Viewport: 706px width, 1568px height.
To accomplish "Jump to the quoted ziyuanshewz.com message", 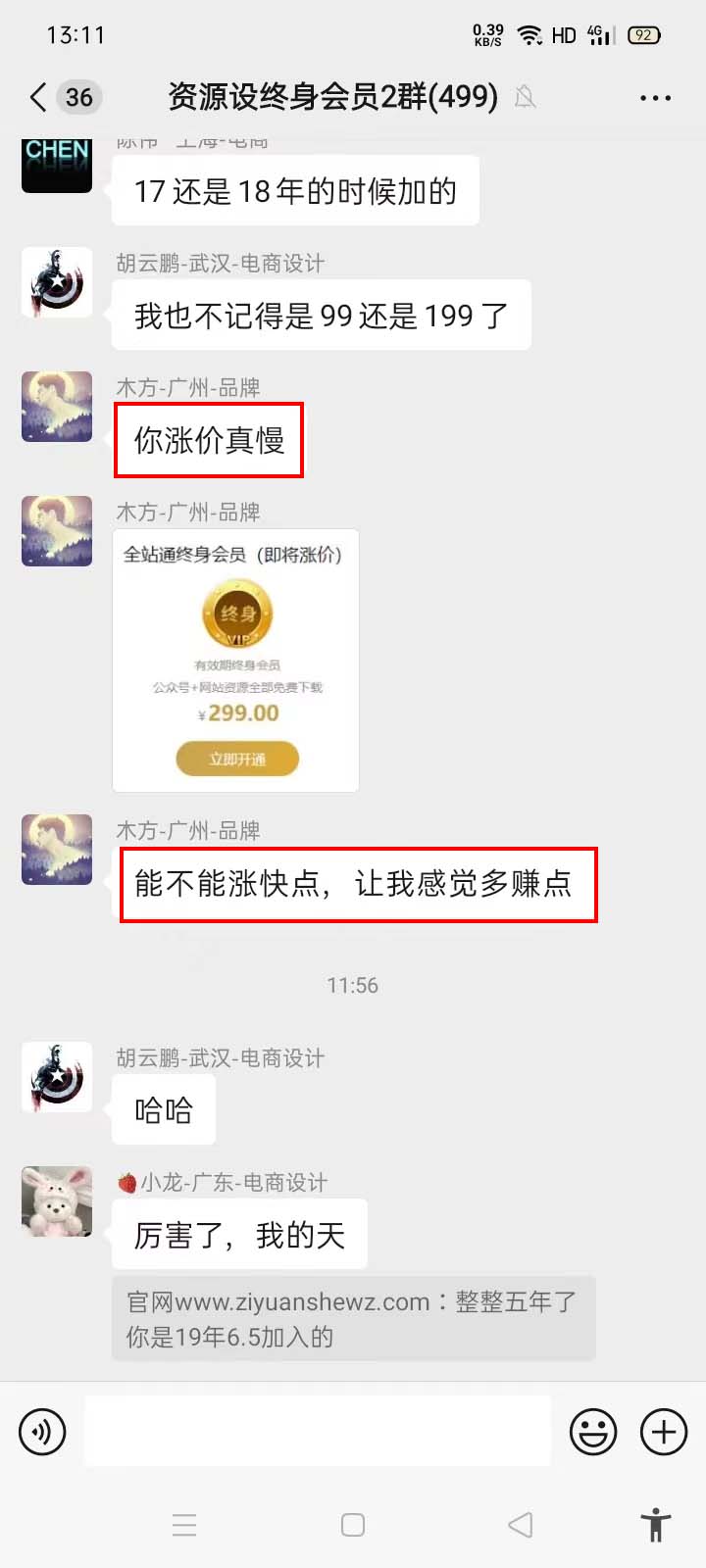I will [x=353, y=1318].
